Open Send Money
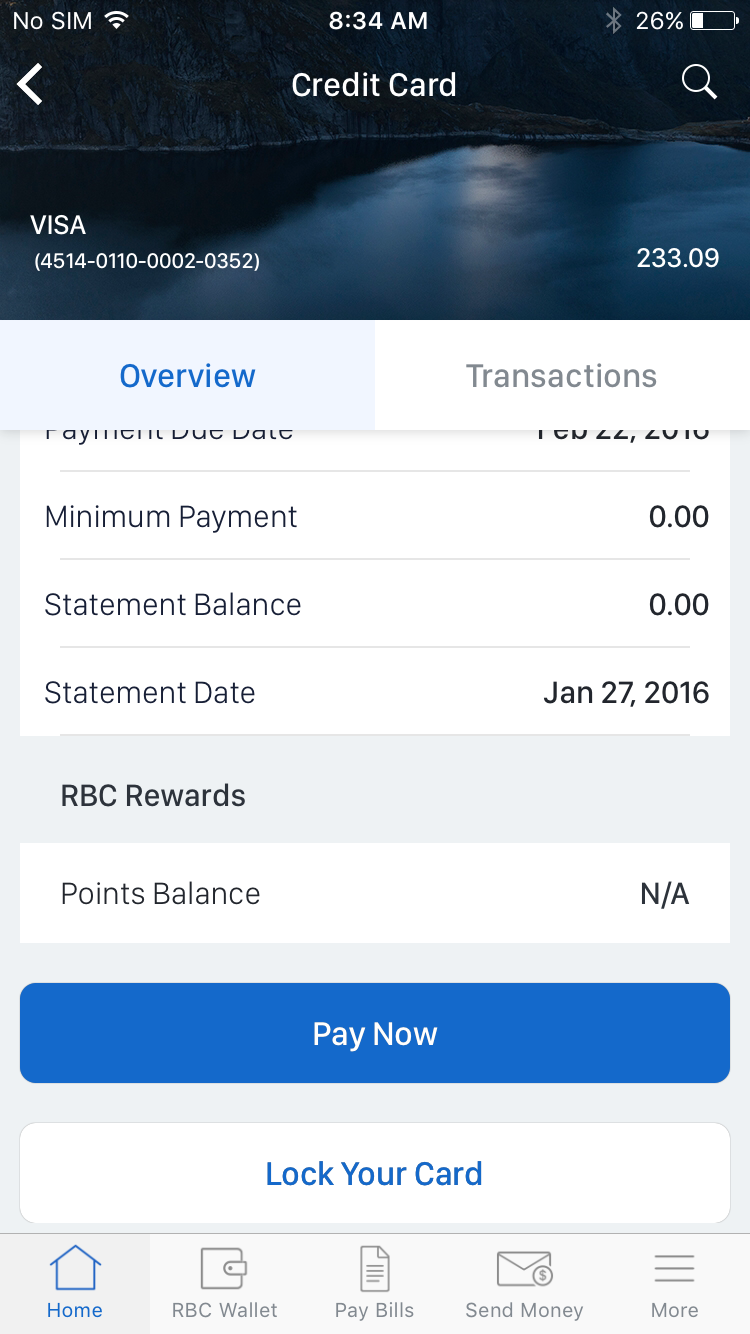This screenshot has width=750, height=1334. [x=525, y=1284]
